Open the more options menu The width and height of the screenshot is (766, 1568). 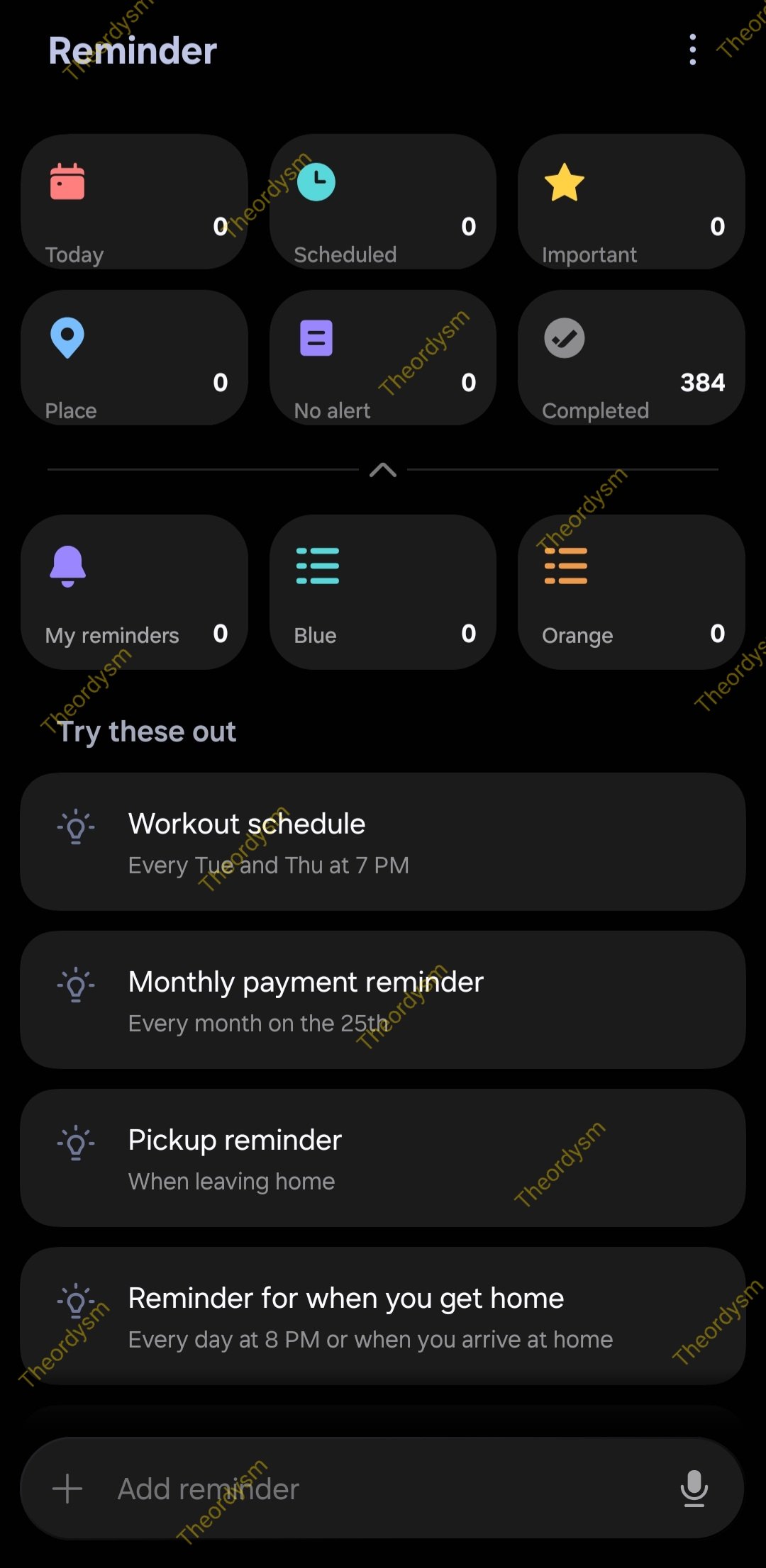click(x=692, y=50)
